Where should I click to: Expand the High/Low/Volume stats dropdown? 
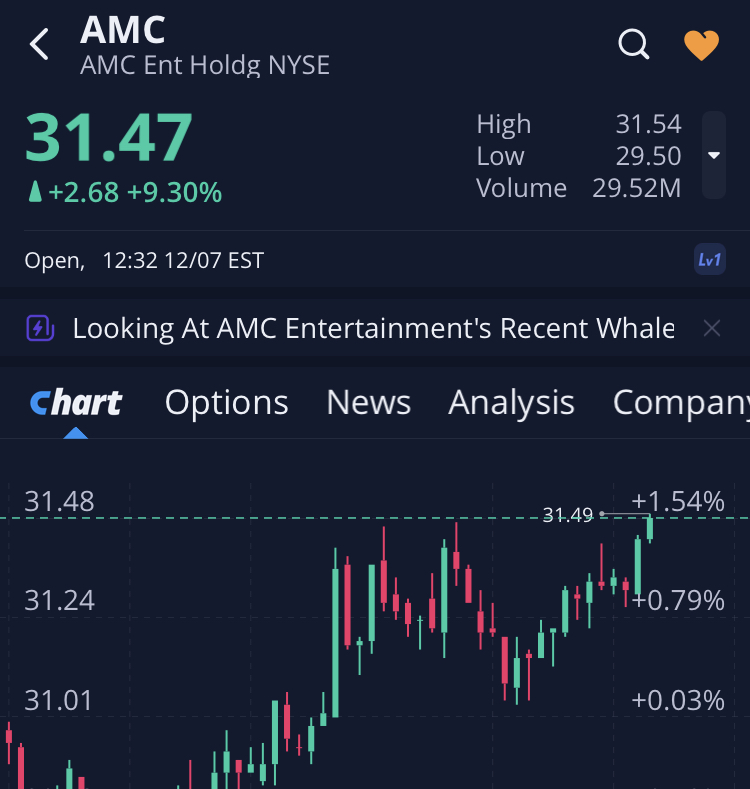(714, 156)
